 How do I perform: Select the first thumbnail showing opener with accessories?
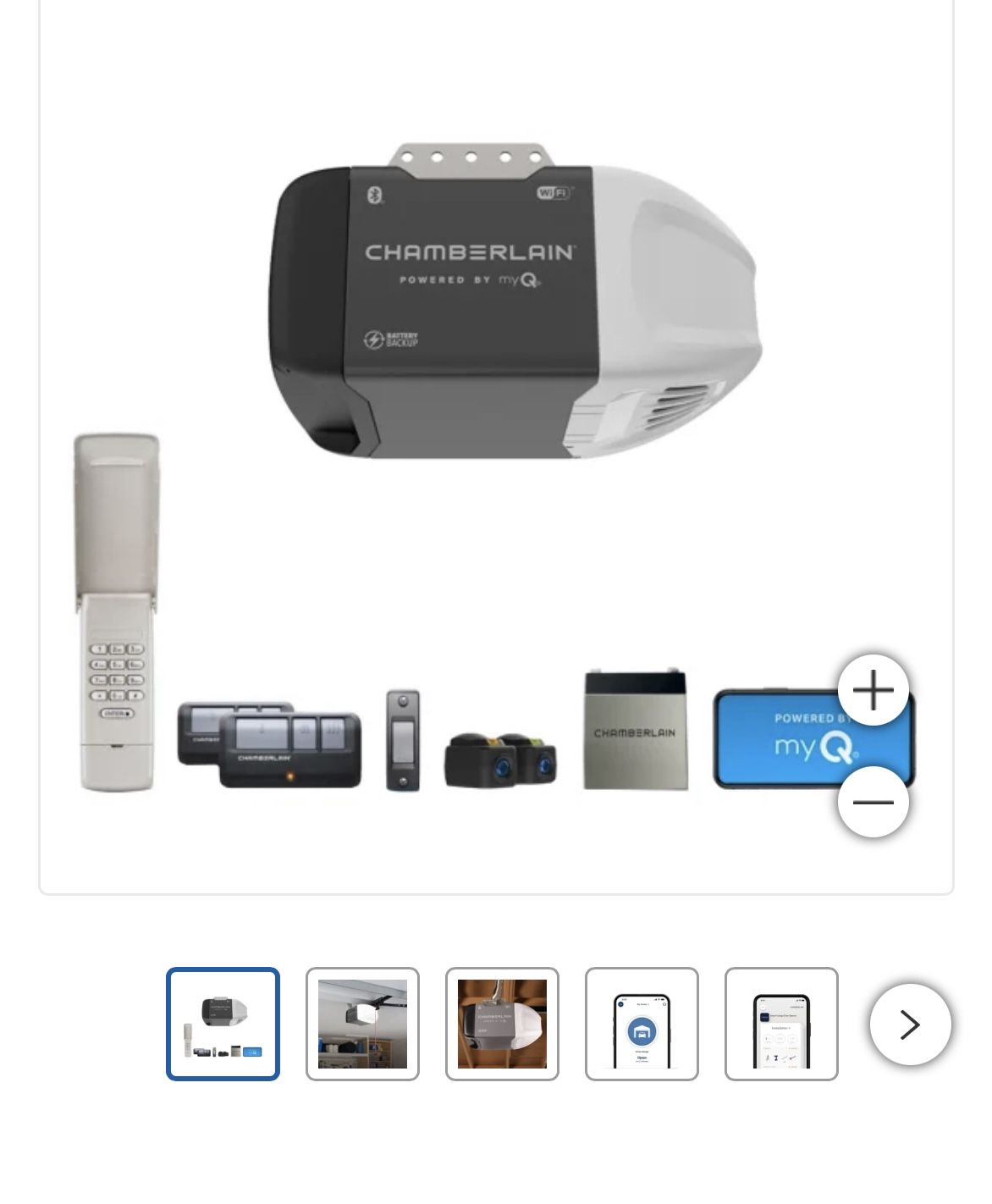point(223,1024)
